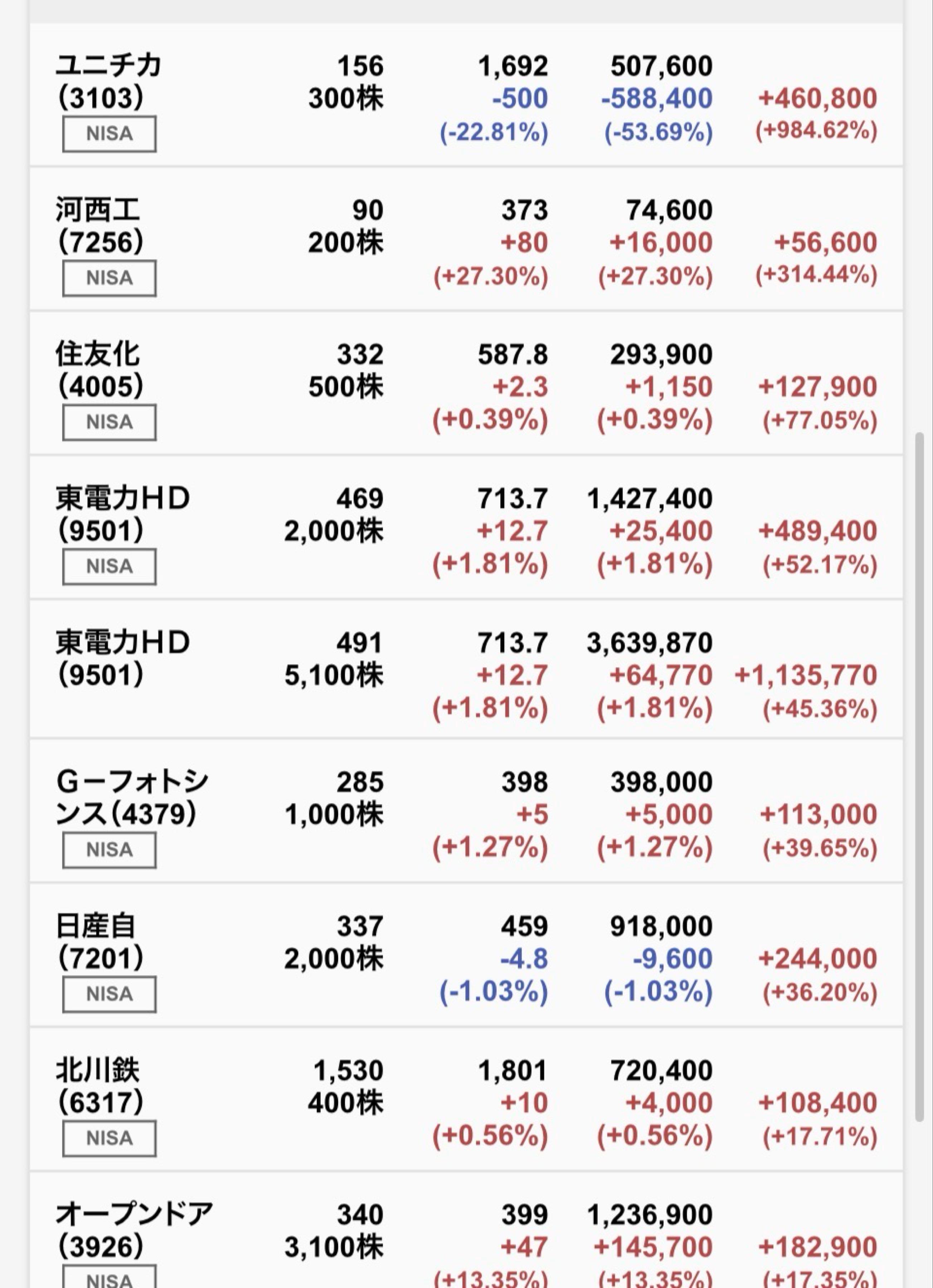Click the NISA badge under ユニチカ
Screen dimensions: 933x1288
[x=108, y=134]
